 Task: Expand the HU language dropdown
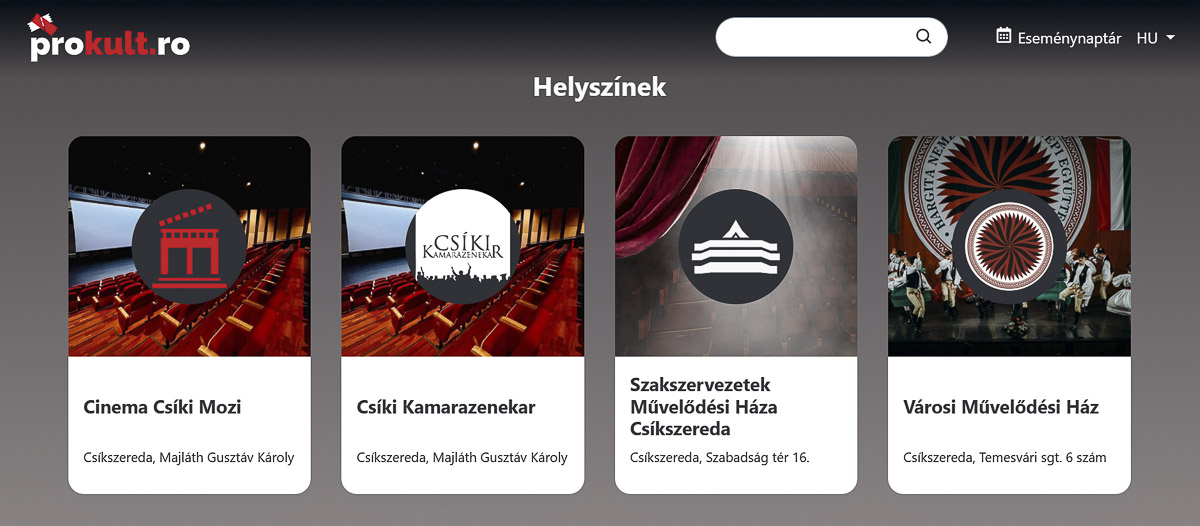[1155, 38]
